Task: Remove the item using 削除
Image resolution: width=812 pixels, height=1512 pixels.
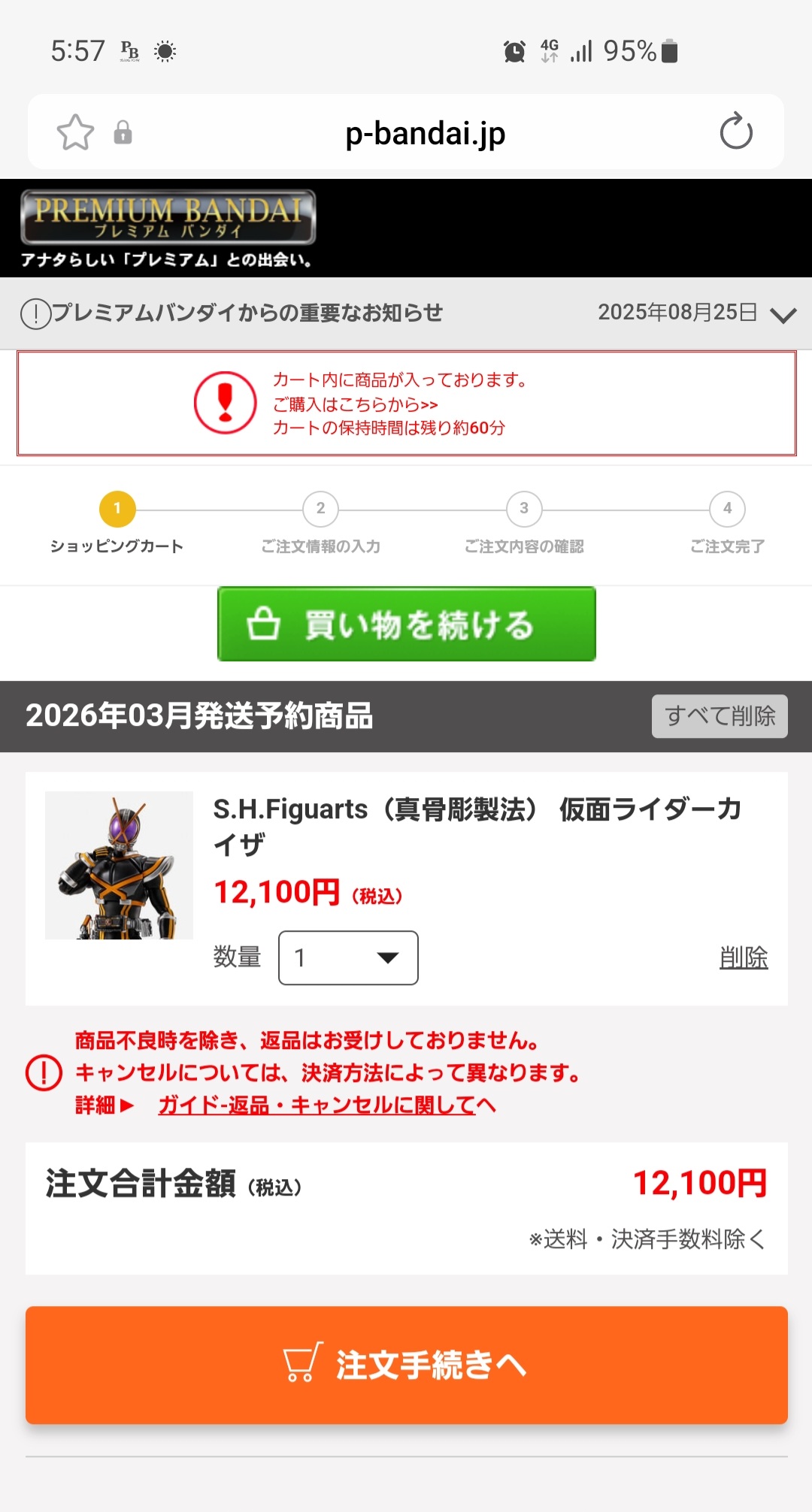Action: click(x=744, y=957)
